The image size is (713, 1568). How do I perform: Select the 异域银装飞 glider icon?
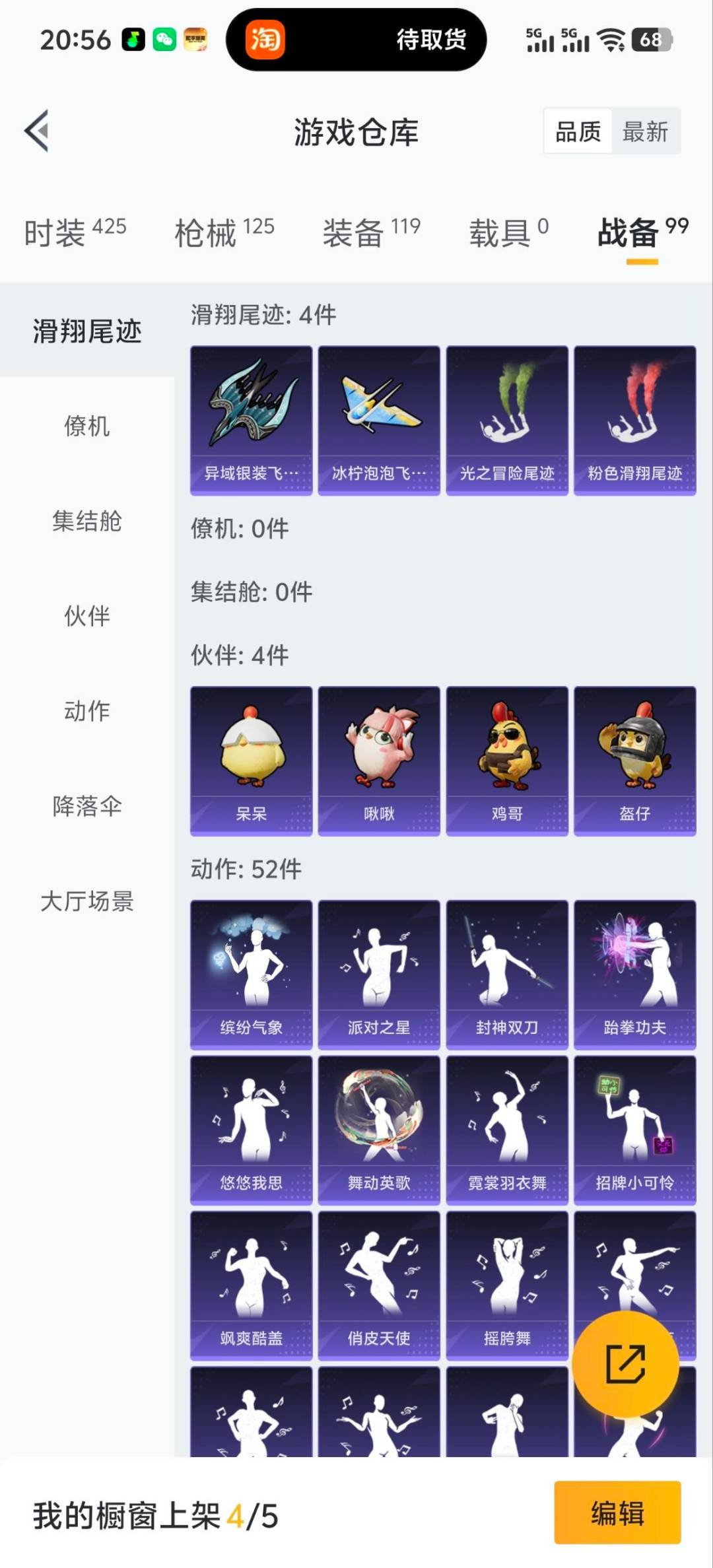pyautogui.click(x=251, y=416)
